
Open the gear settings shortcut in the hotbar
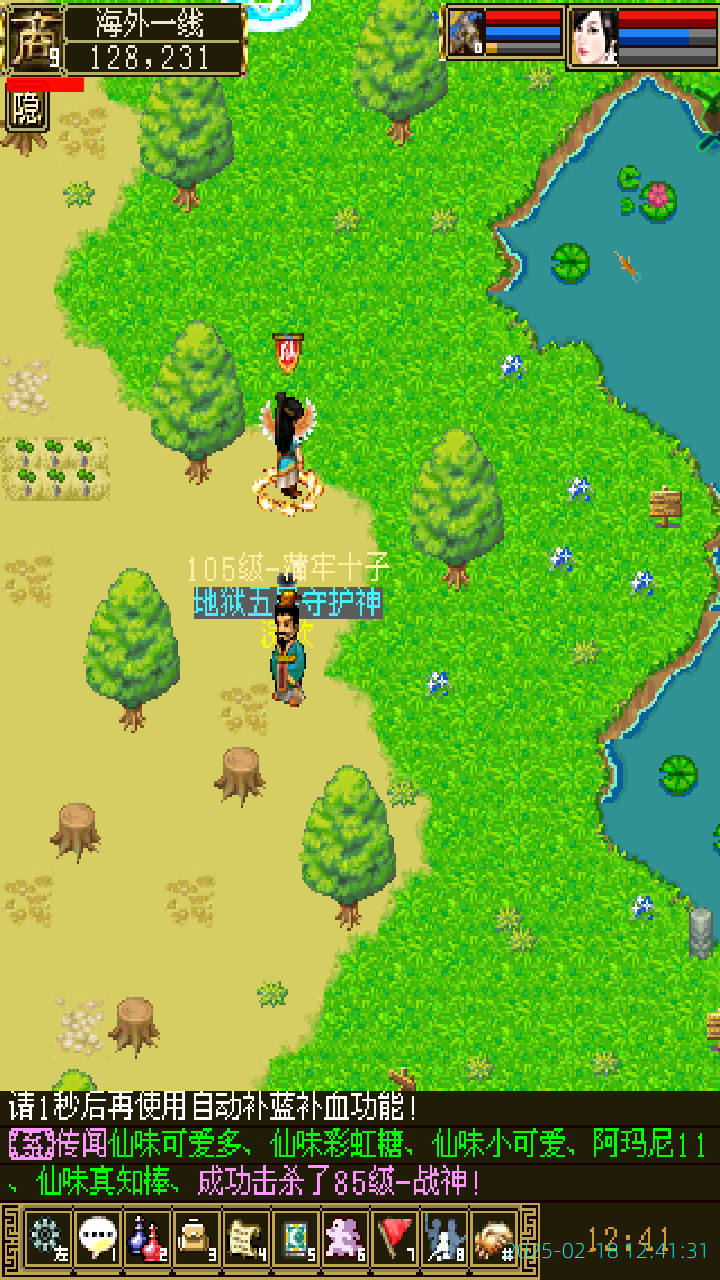pyautogui.click(x=46, y=1238)
